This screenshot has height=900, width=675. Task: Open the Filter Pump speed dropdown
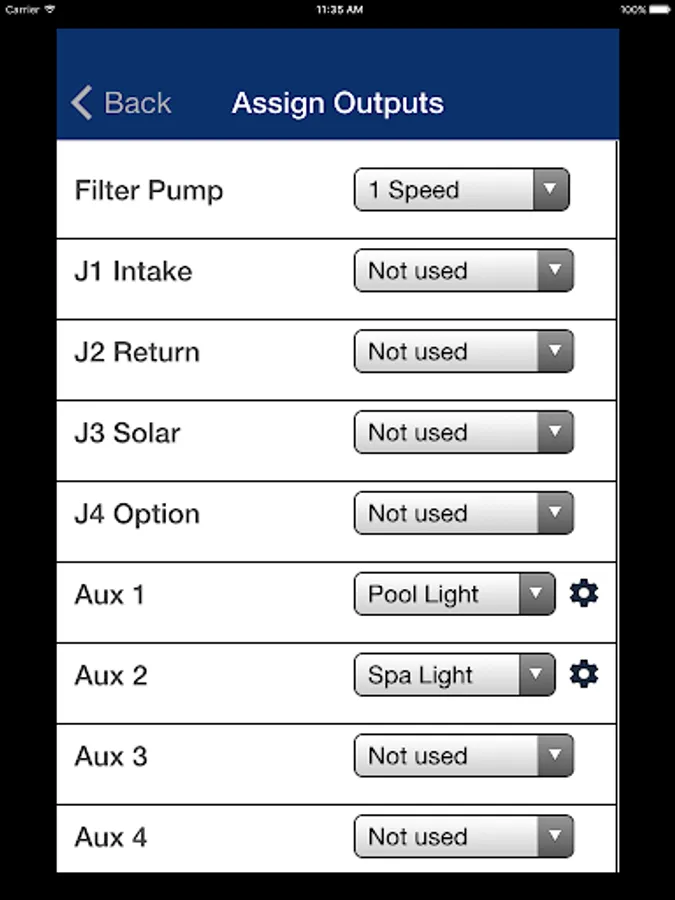coord(462,190)
